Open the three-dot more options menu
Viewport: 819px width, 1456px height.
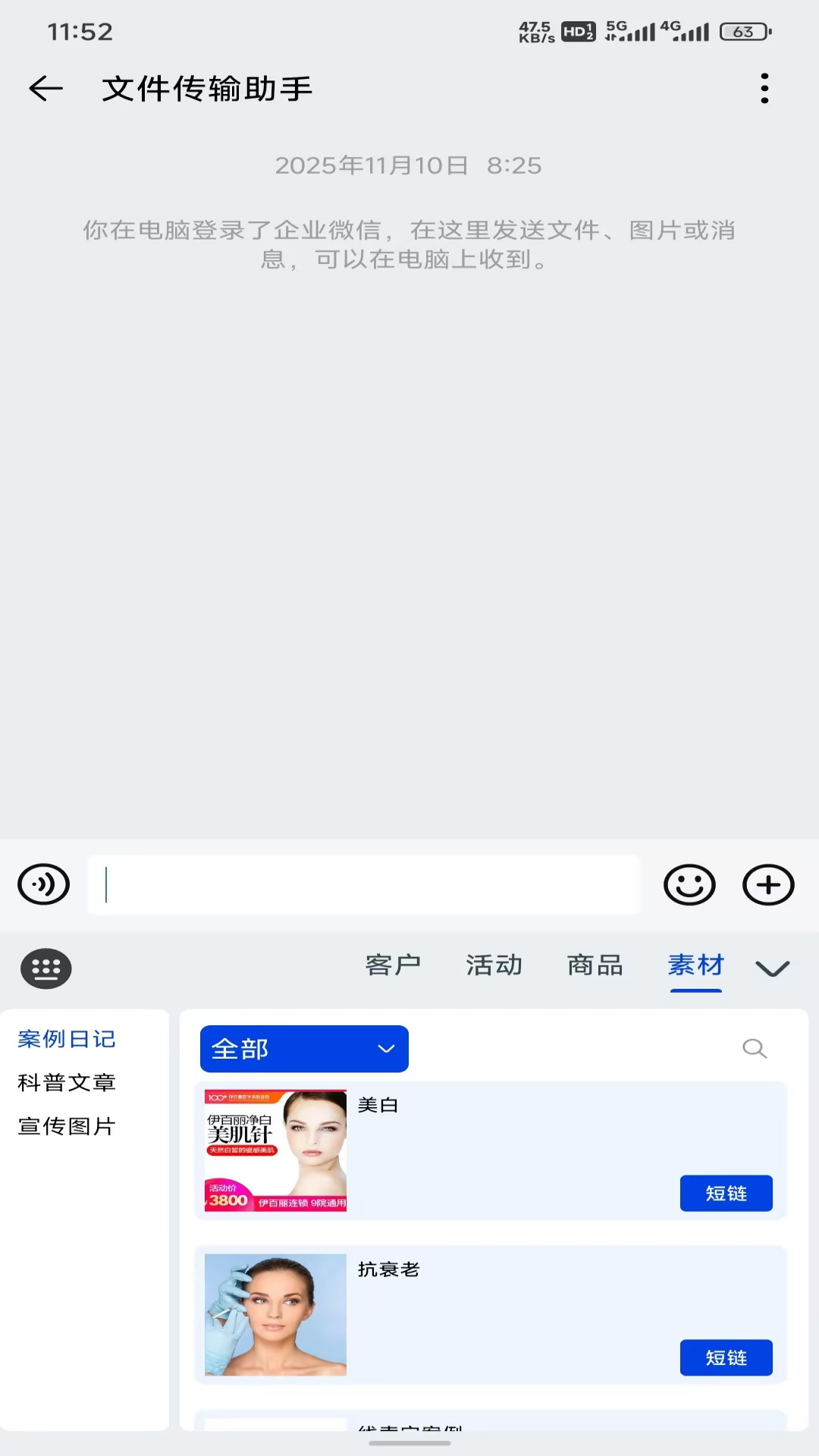[764, 88]
